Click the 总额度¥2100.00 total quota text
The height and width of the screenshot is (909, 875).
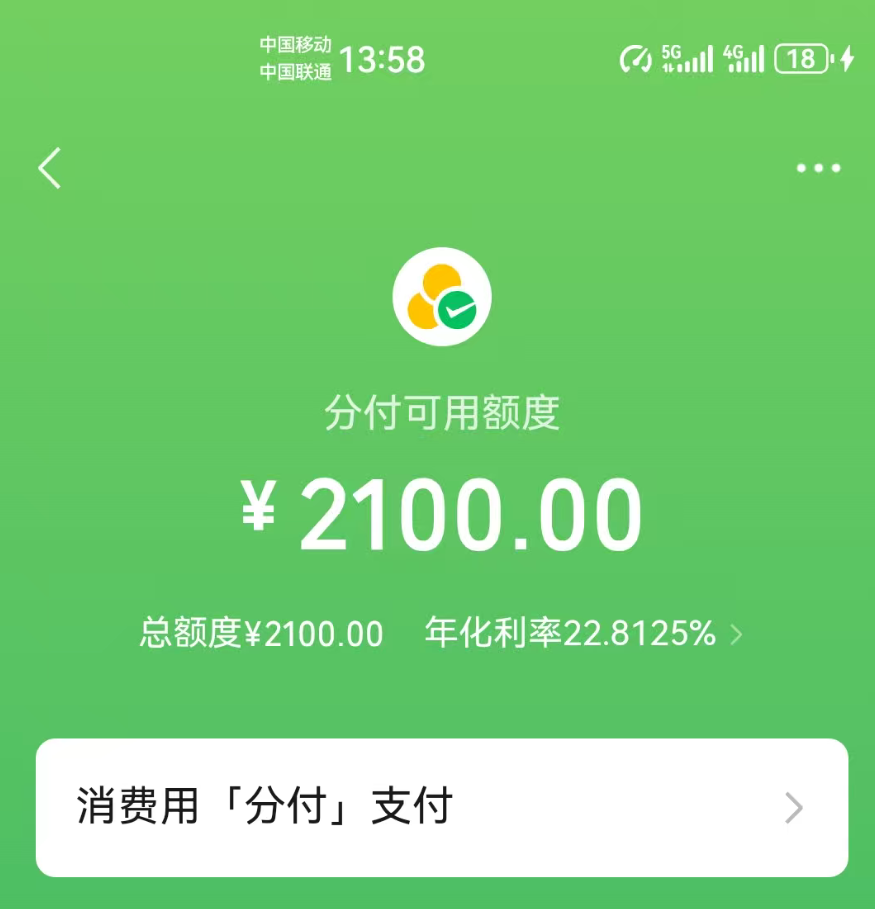pyautogui.click(x=260, y=634)
